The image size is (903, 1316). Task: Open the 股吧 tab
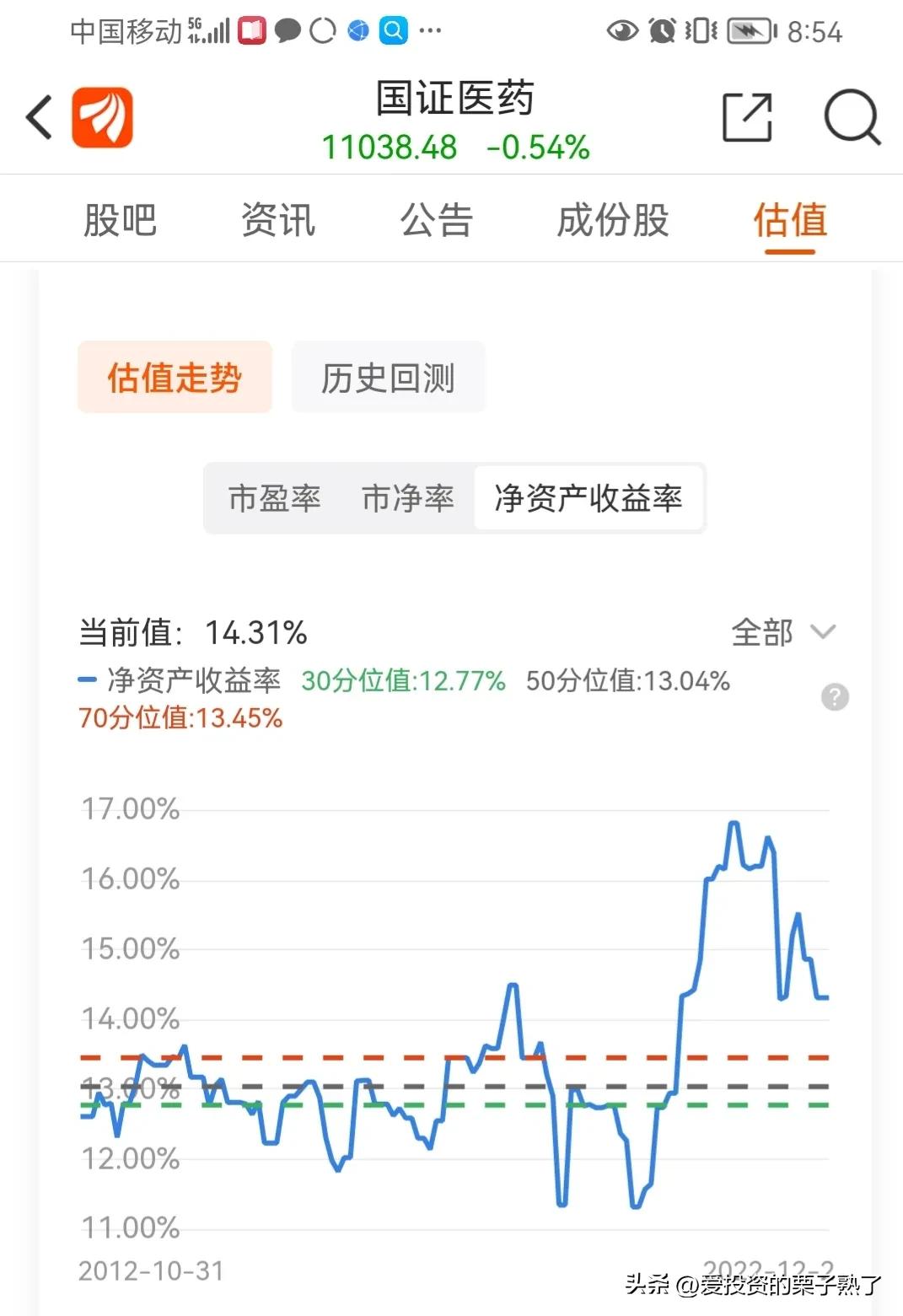(119, 219)
